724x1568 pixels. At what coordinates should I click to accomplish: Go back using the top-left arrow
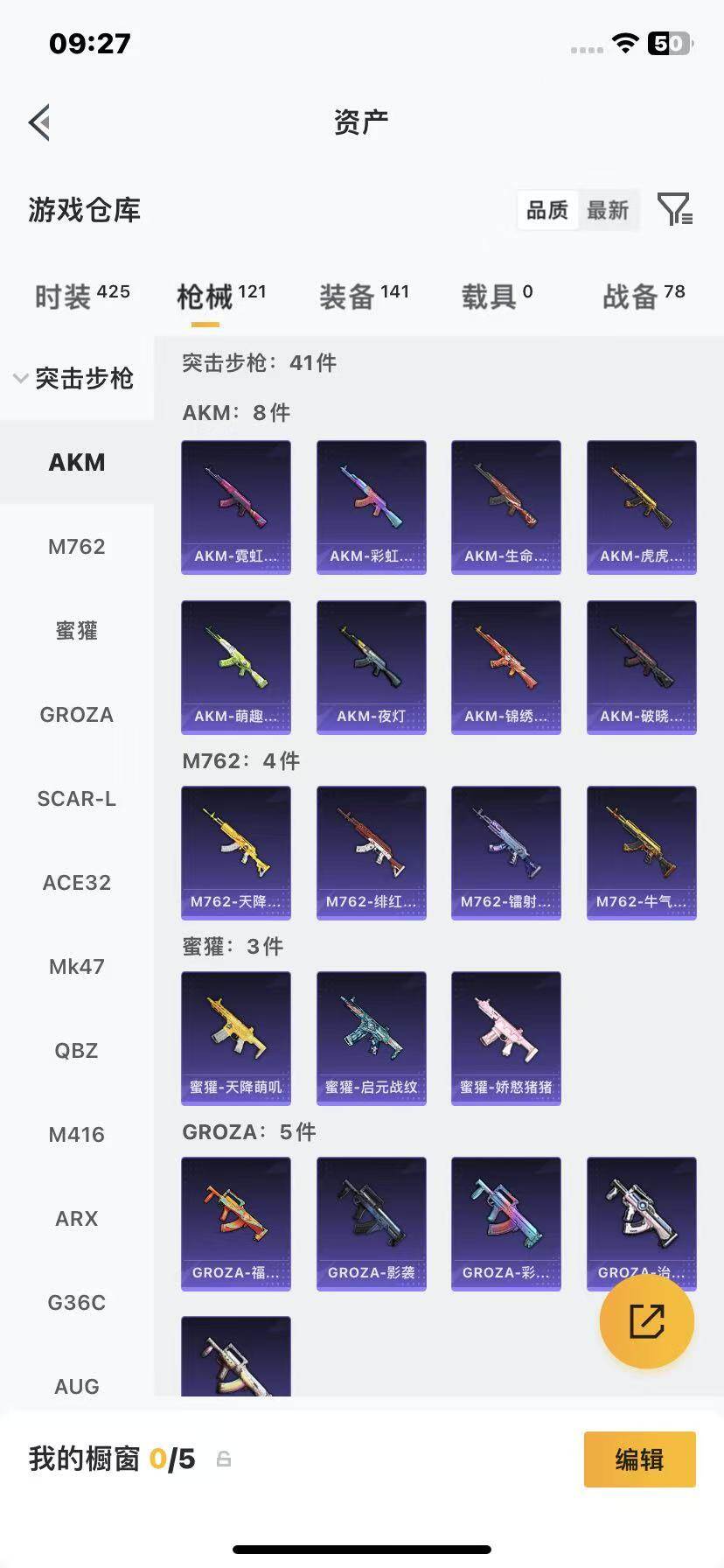[x=39, y=122]
